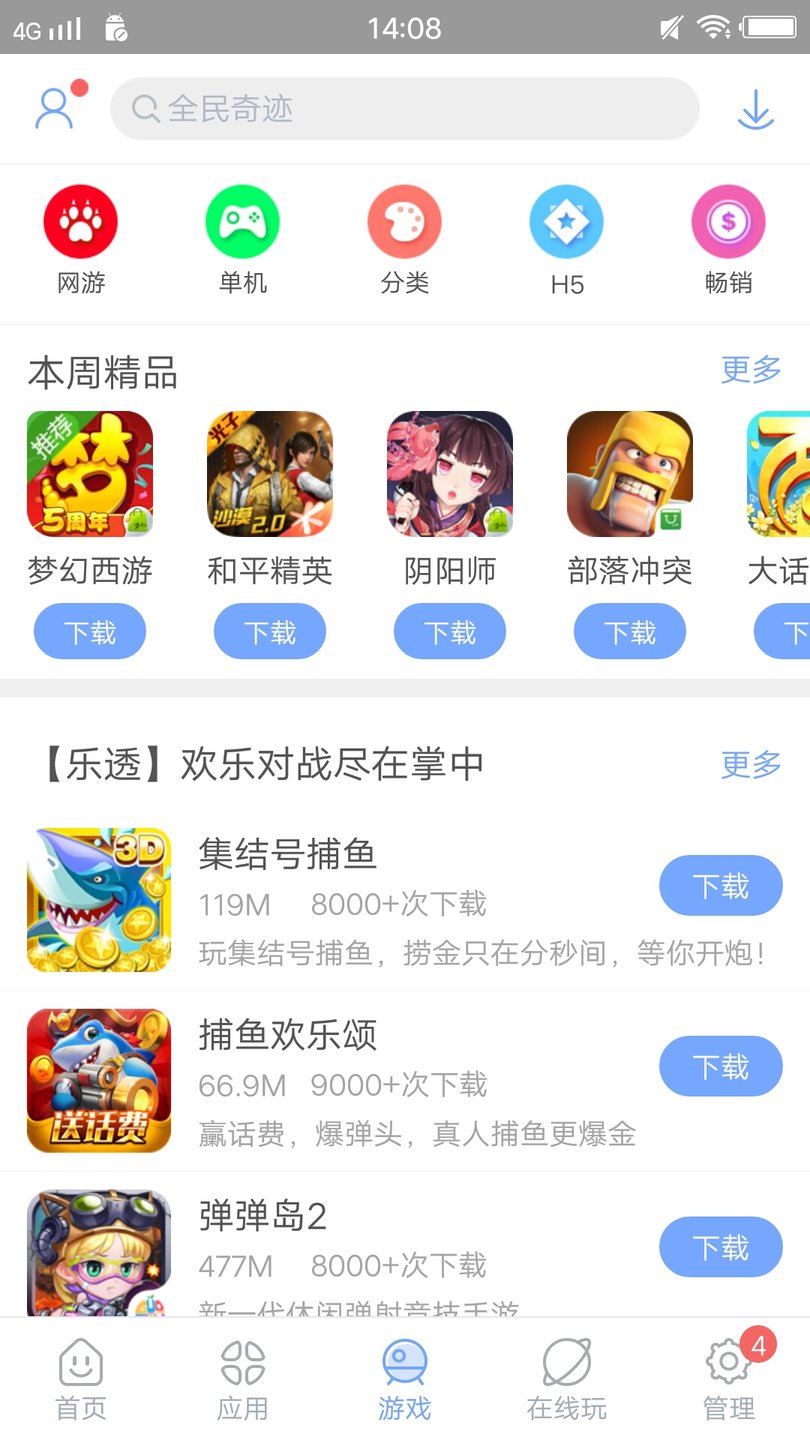Tap the 下载 button for 和平精英
810x1440 pixels.
click(269, 631)
